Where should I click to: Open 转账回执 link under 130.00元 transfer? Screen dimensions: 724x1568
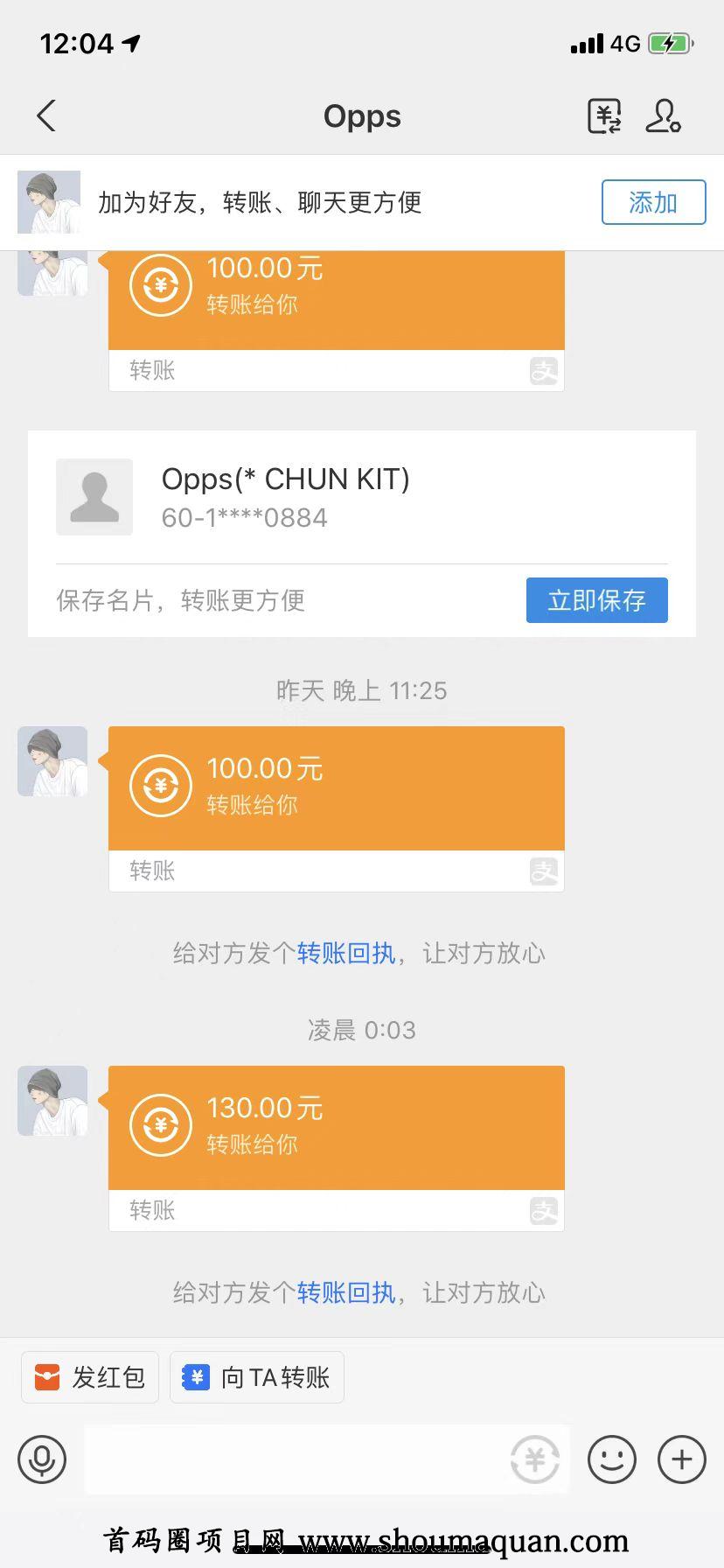346,1292
